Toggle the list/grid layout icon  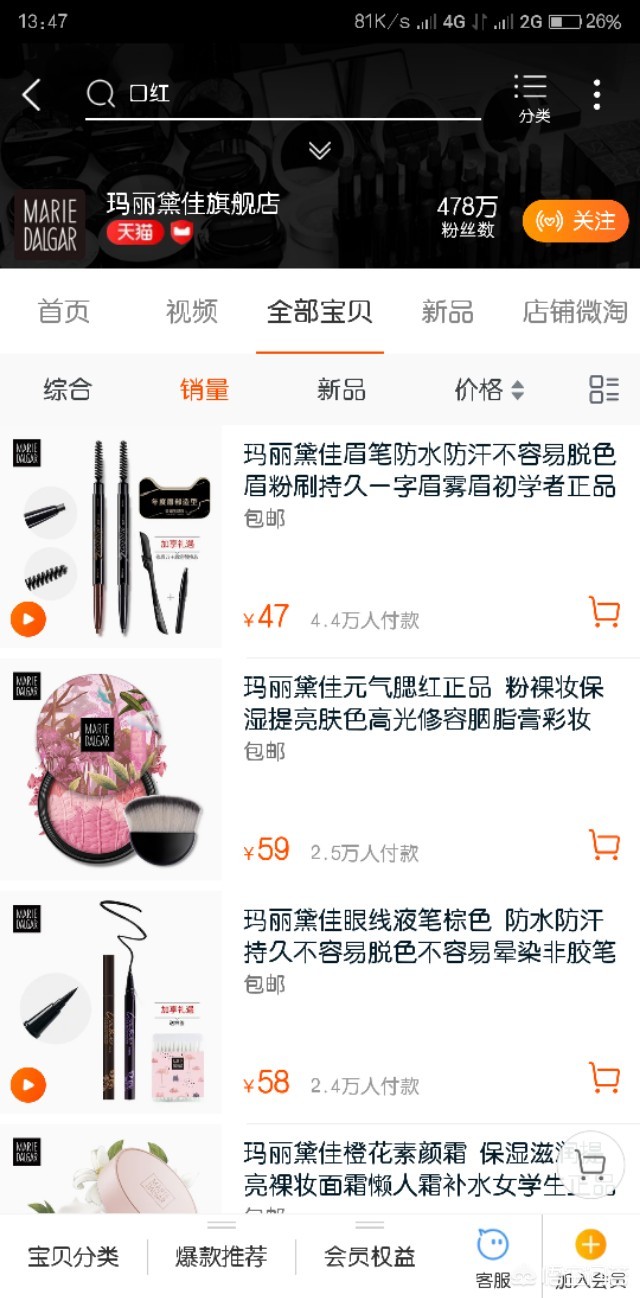[604, 390]
